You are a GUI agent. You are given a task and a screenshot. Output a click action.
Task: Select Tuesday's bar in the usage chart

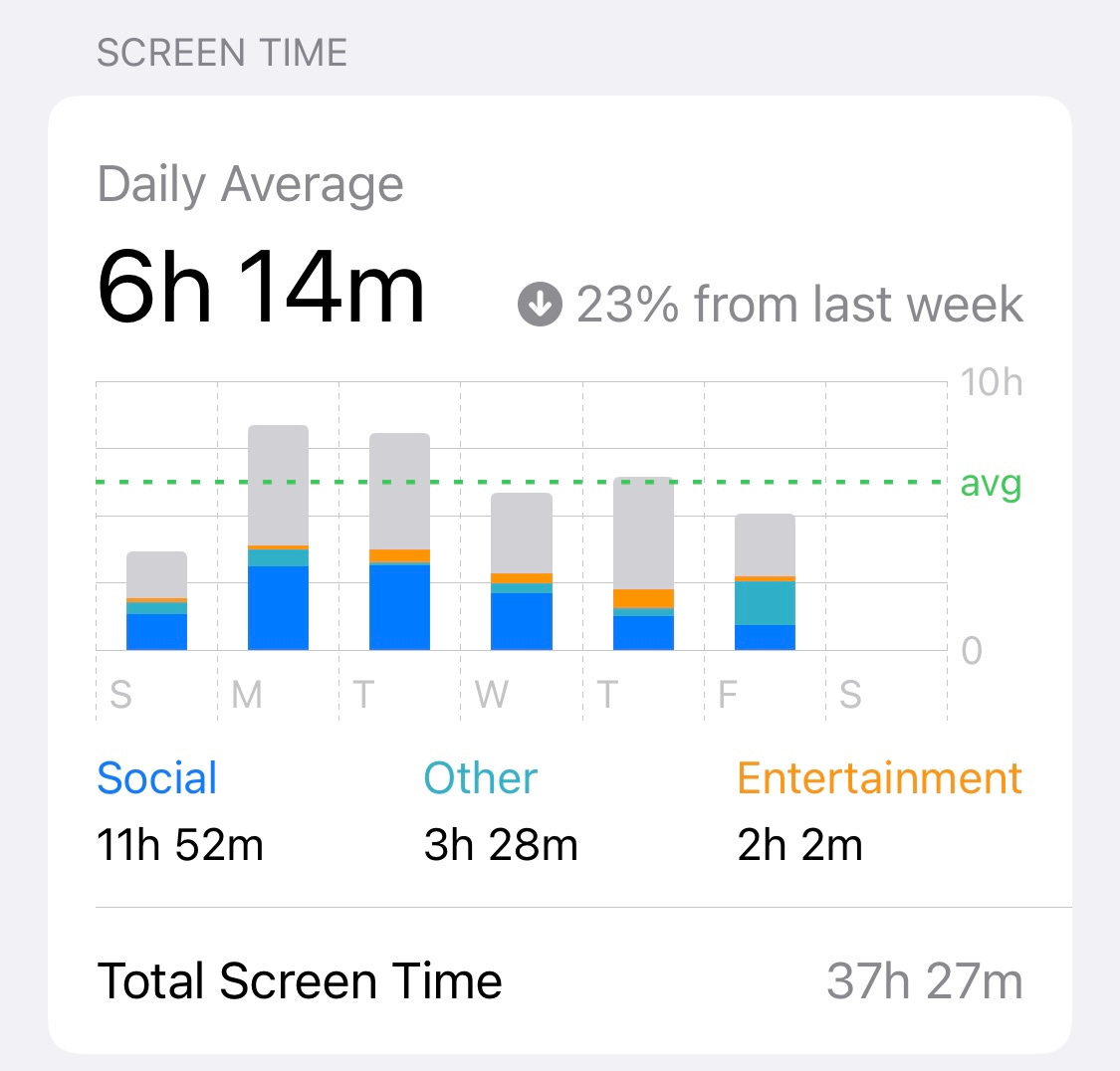tap(399, 542)
